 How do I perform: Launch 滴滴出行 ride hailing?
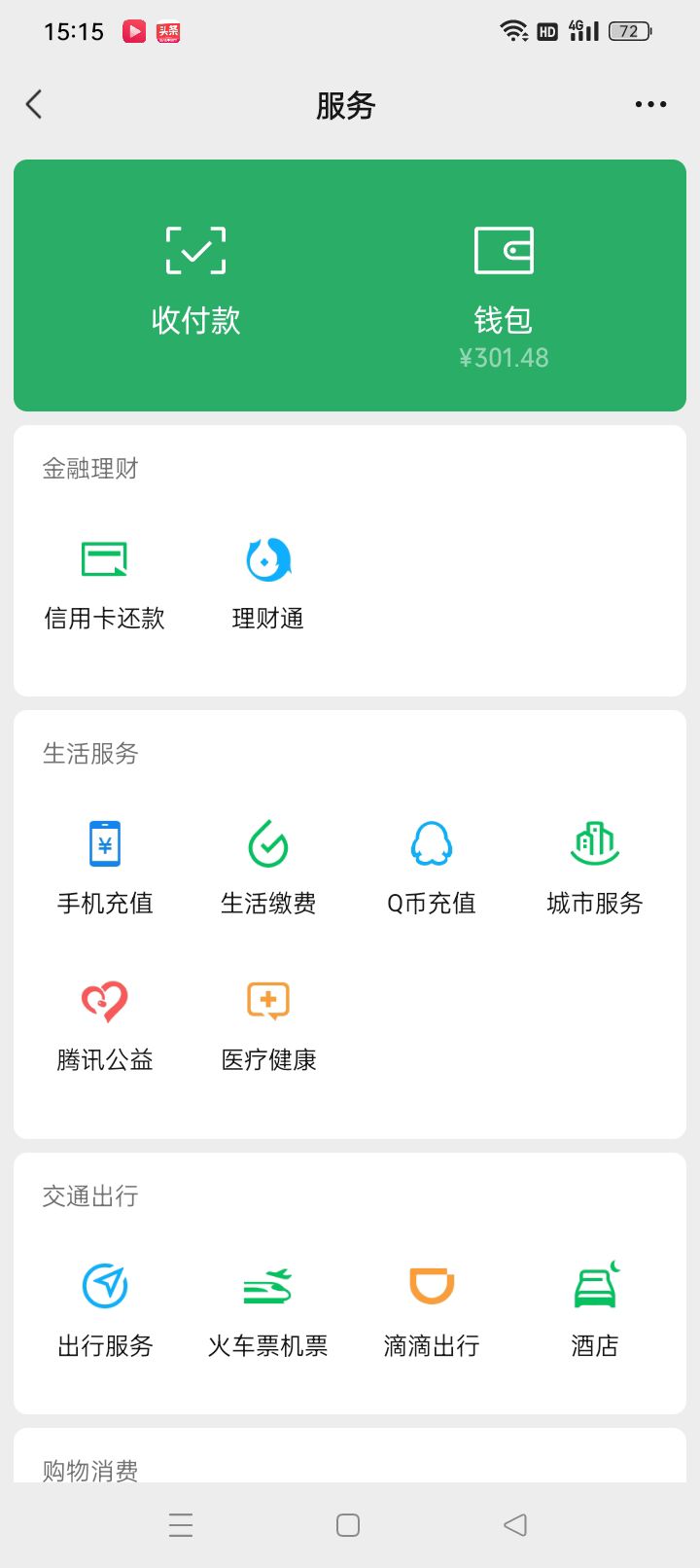[432, 1309]
